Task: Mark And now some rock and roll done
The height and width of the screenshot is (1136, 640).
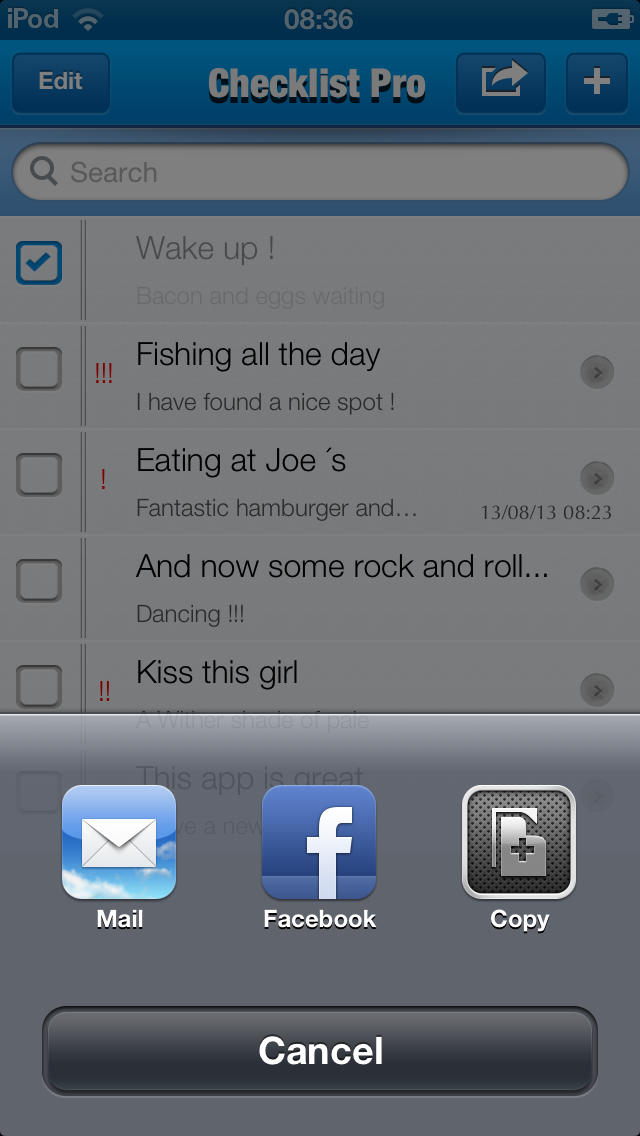Action: tap(39, 580)
